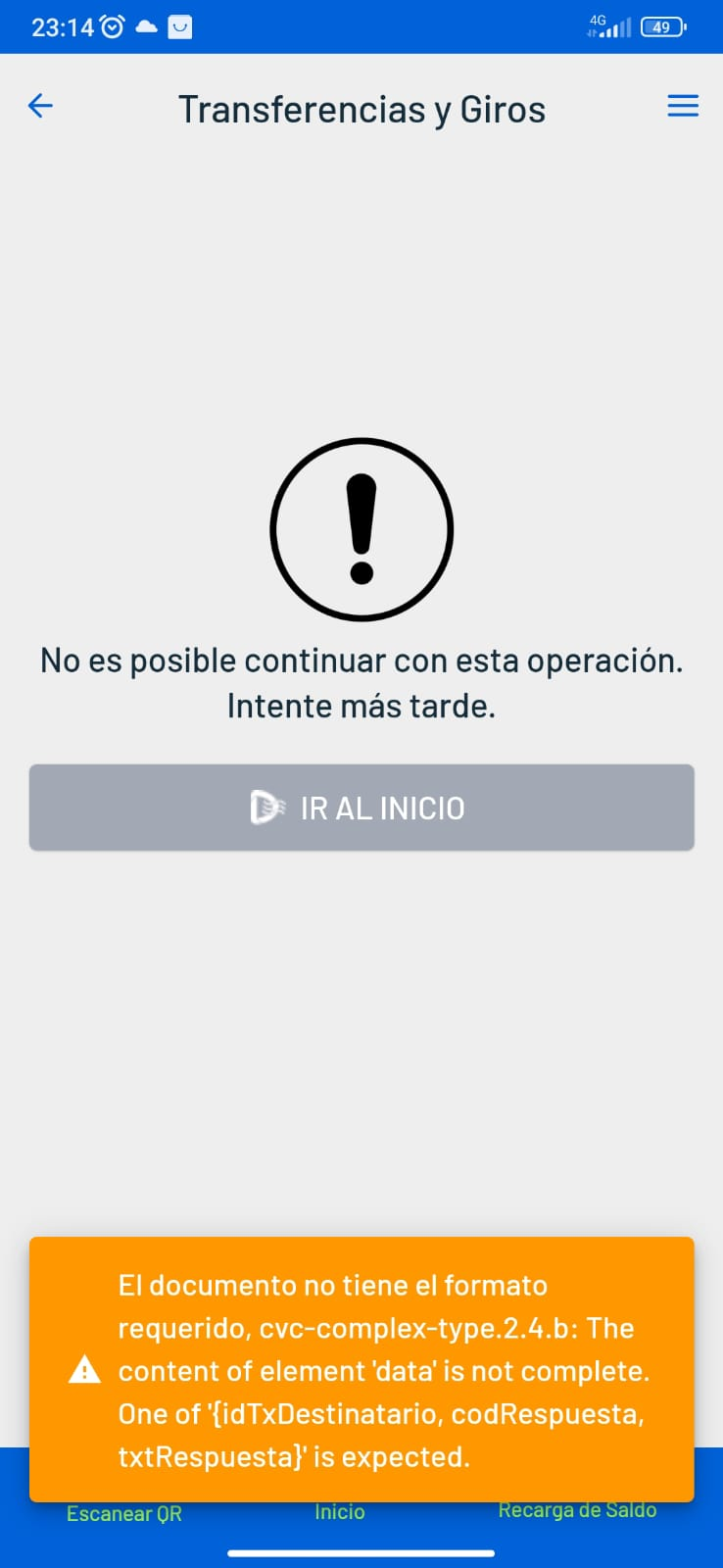Open Recarga de Saldo
Viewport: 723px width, 1568px height.
pos(577,1511)
